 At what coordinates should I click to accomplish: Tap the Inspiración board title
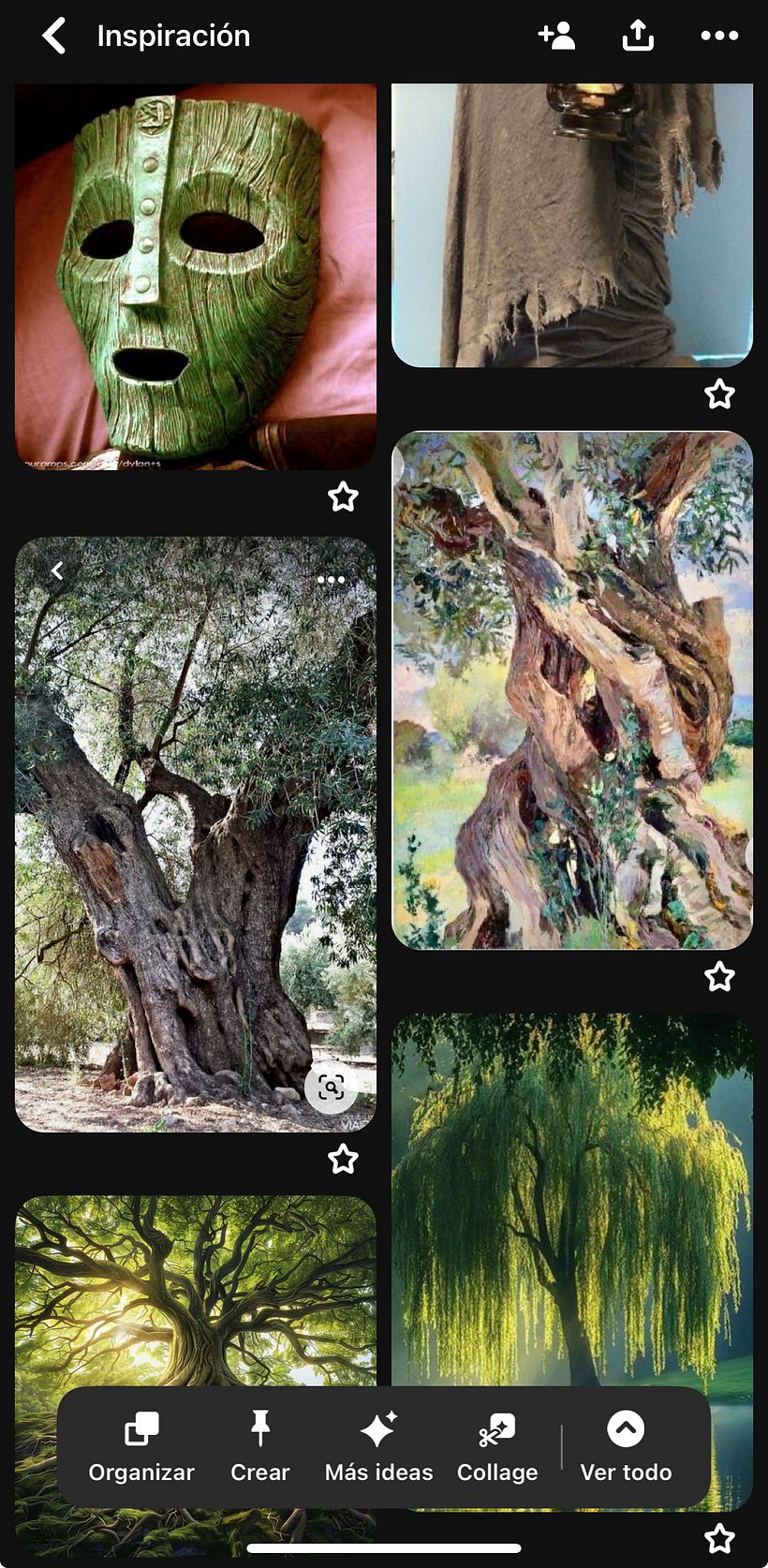pyautogui.click(x=172, y=35)
